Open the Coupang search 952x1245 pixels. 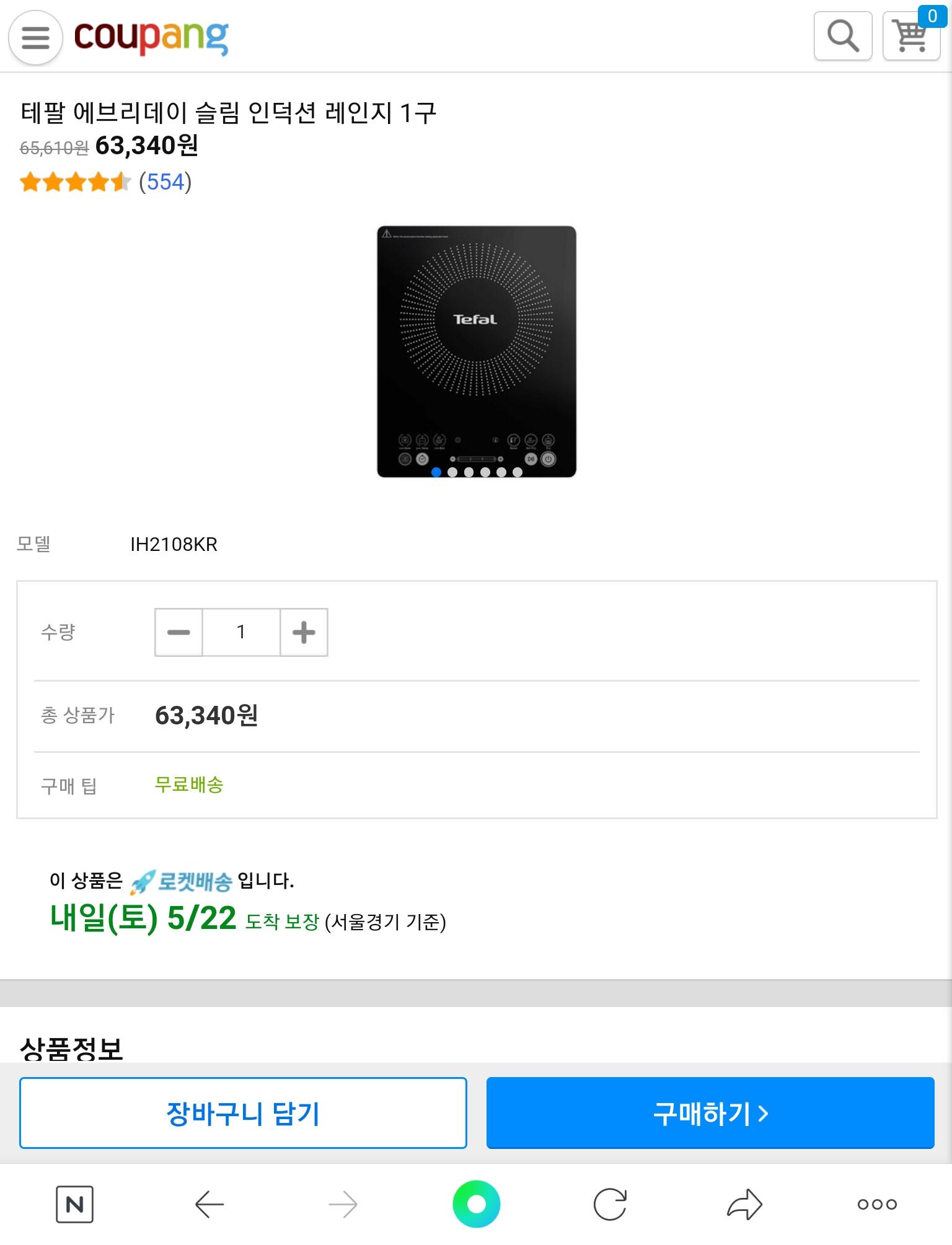843,36
